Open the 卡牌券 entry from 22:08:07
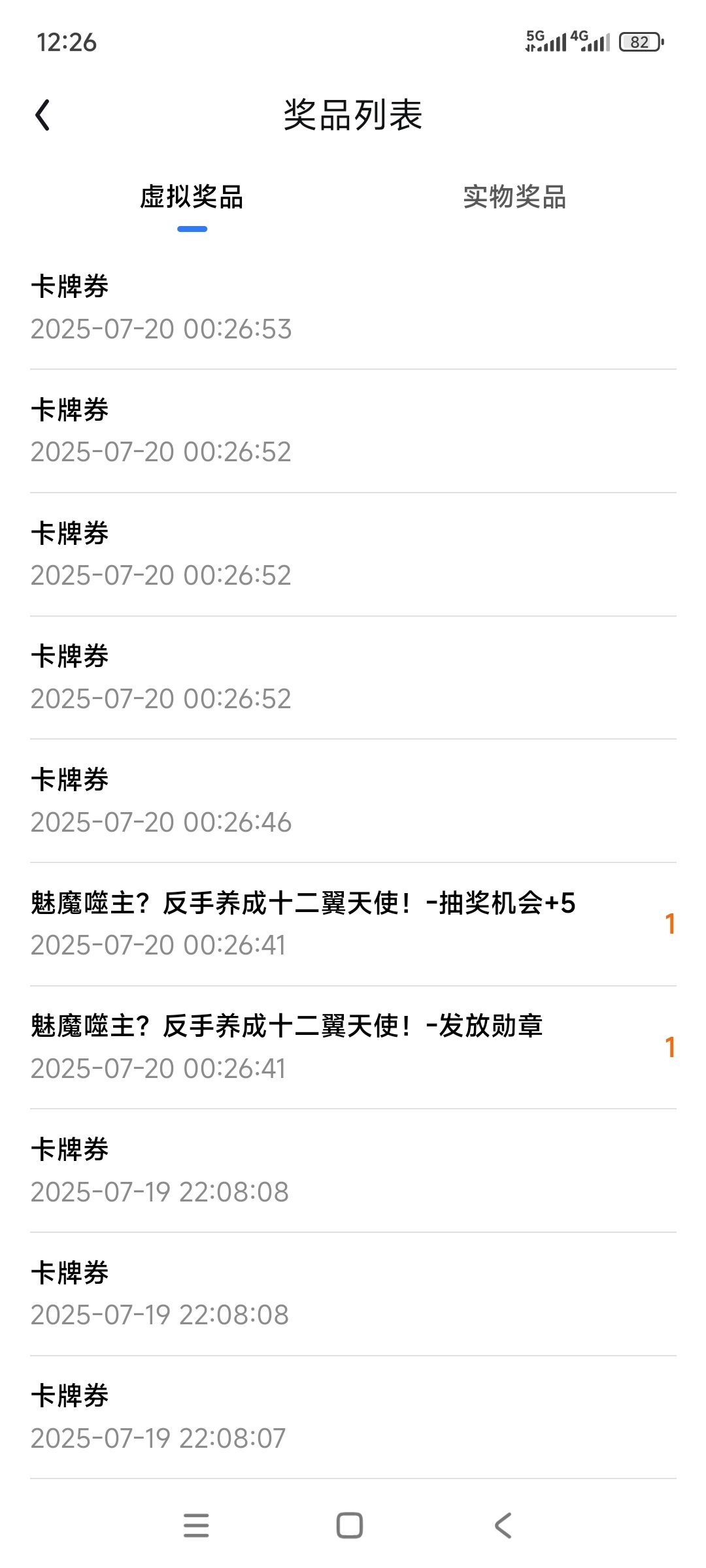706x1568 pixels. tap(353, 1417)
